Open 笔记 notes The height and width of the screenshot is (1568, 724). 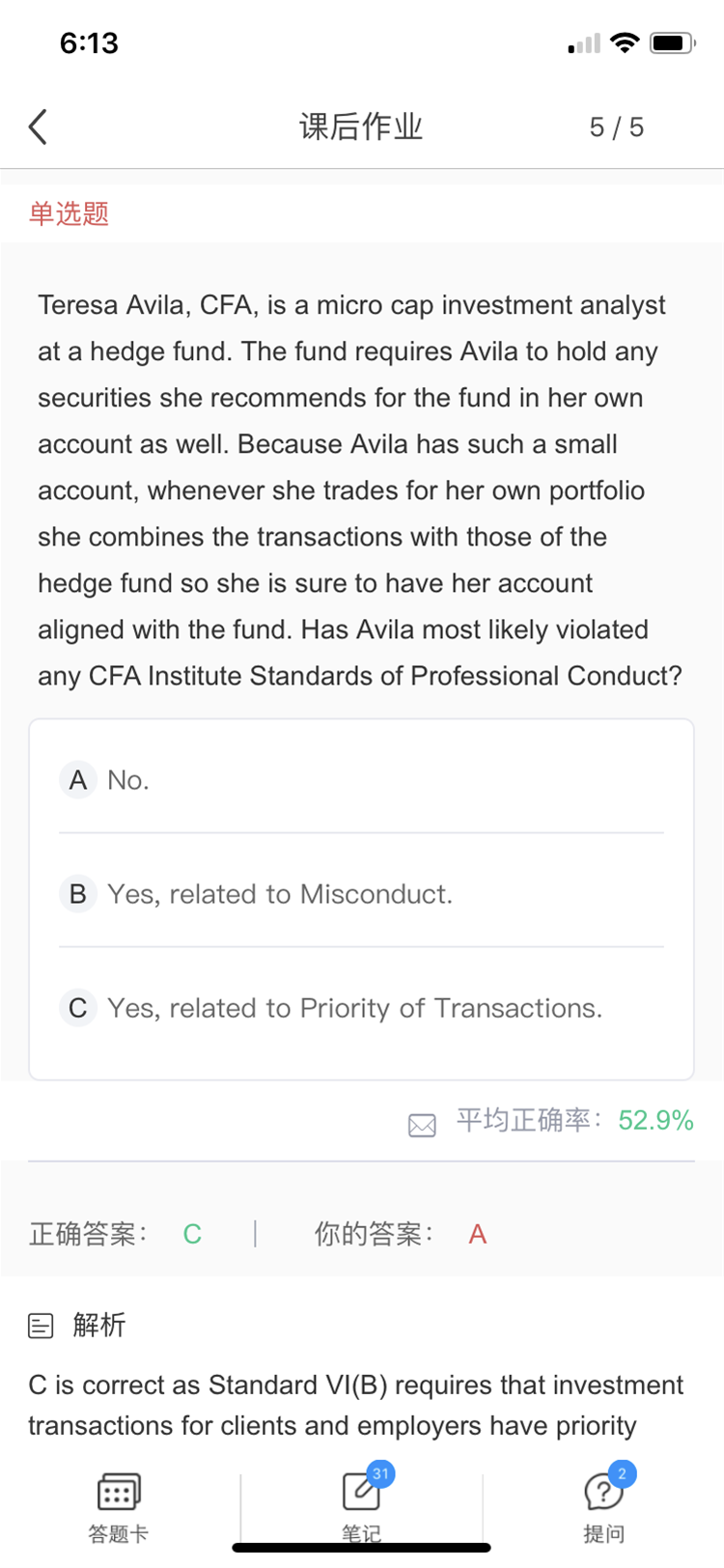(362, 1508)
